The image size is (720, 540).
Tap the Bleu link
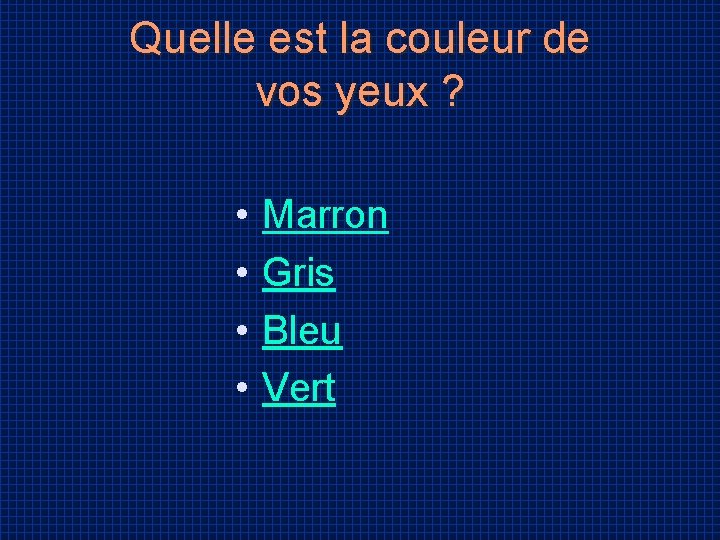[x=302, y=331]
